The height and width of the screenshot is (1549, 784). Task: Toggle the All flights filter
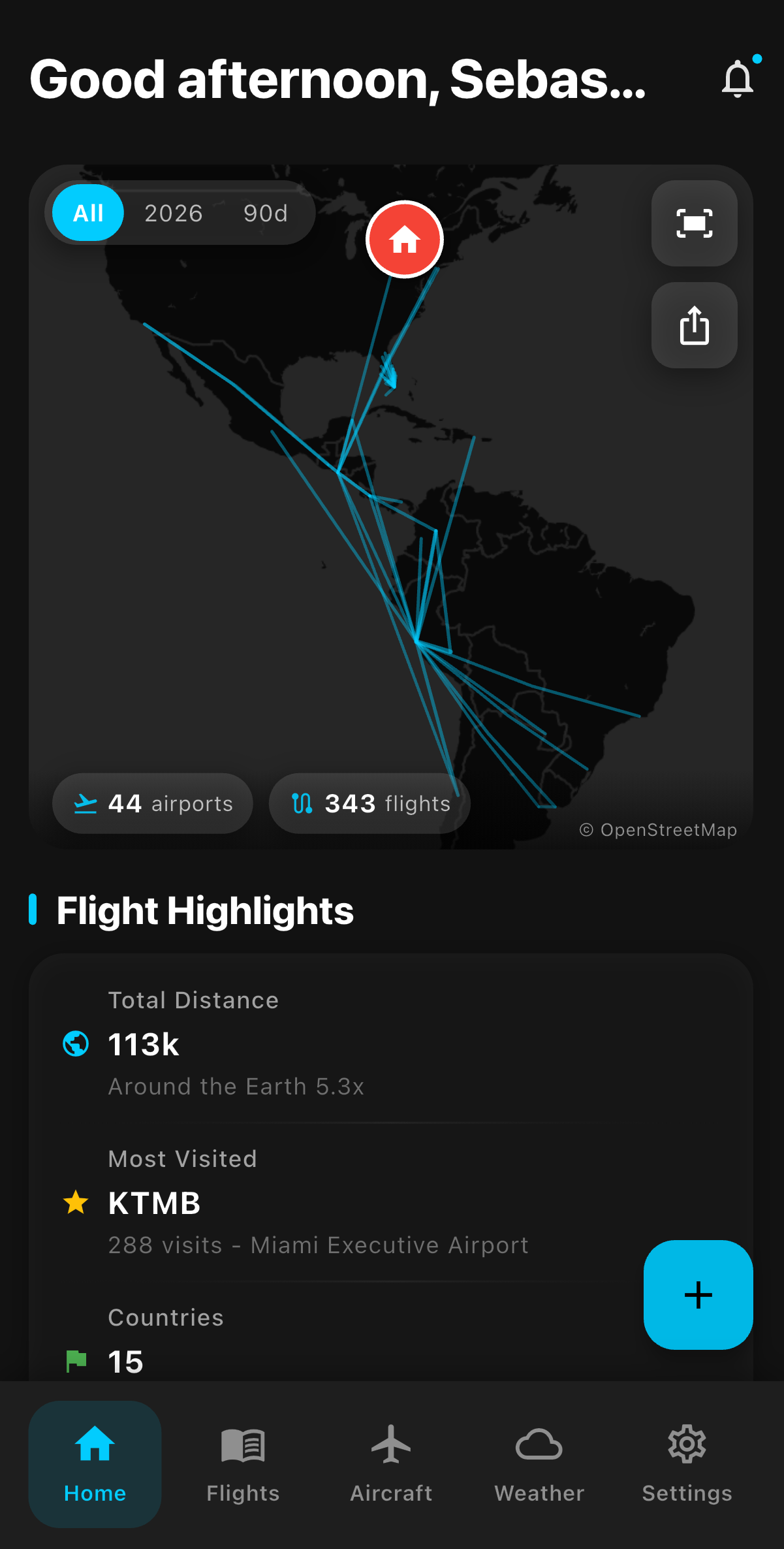pos(86,213)
